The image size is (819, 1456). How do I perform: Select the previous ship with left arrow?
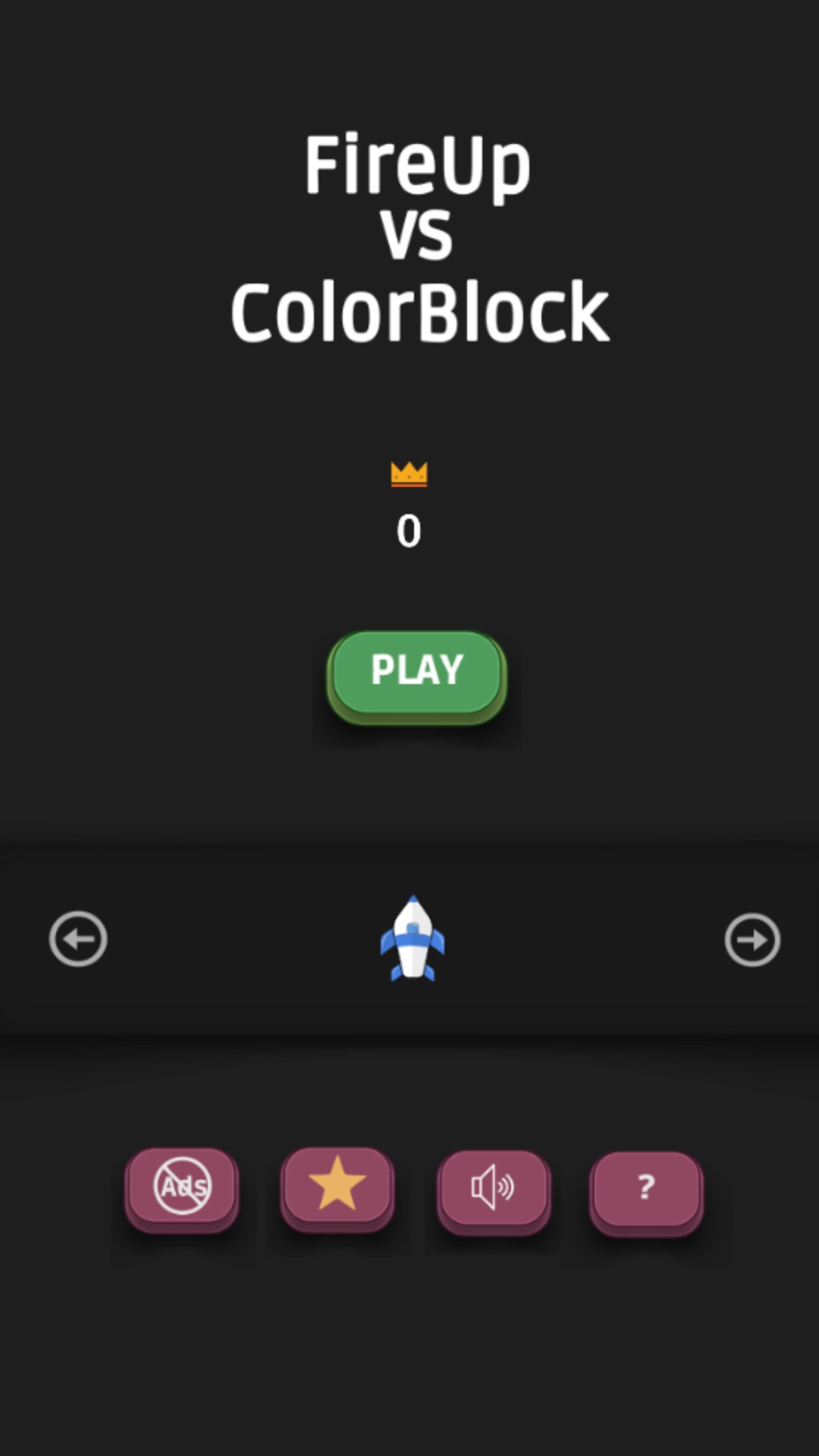(78, 939)
